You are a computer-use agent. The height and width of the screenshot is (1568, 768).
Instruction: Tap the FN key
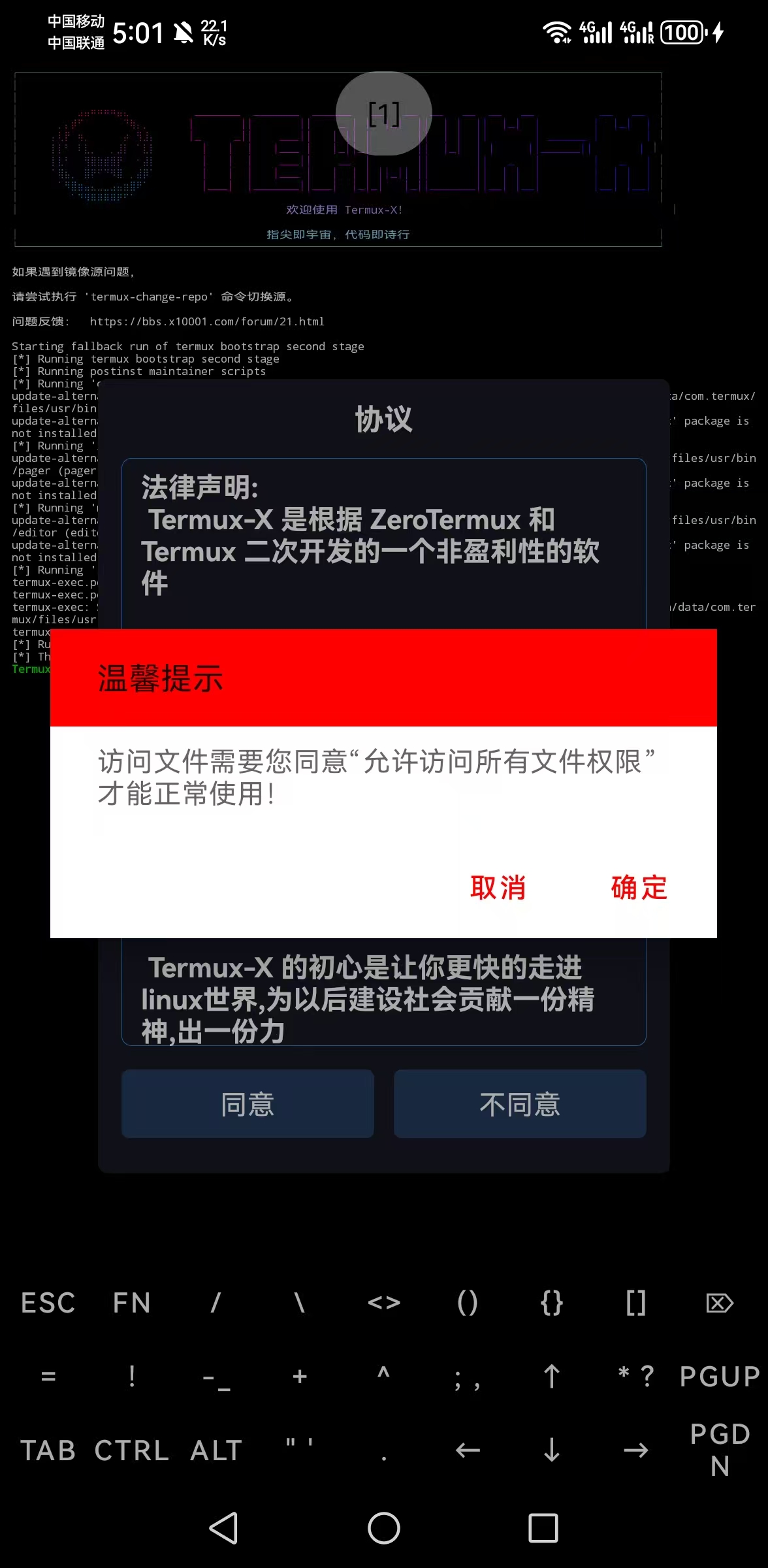(132, 1303)
